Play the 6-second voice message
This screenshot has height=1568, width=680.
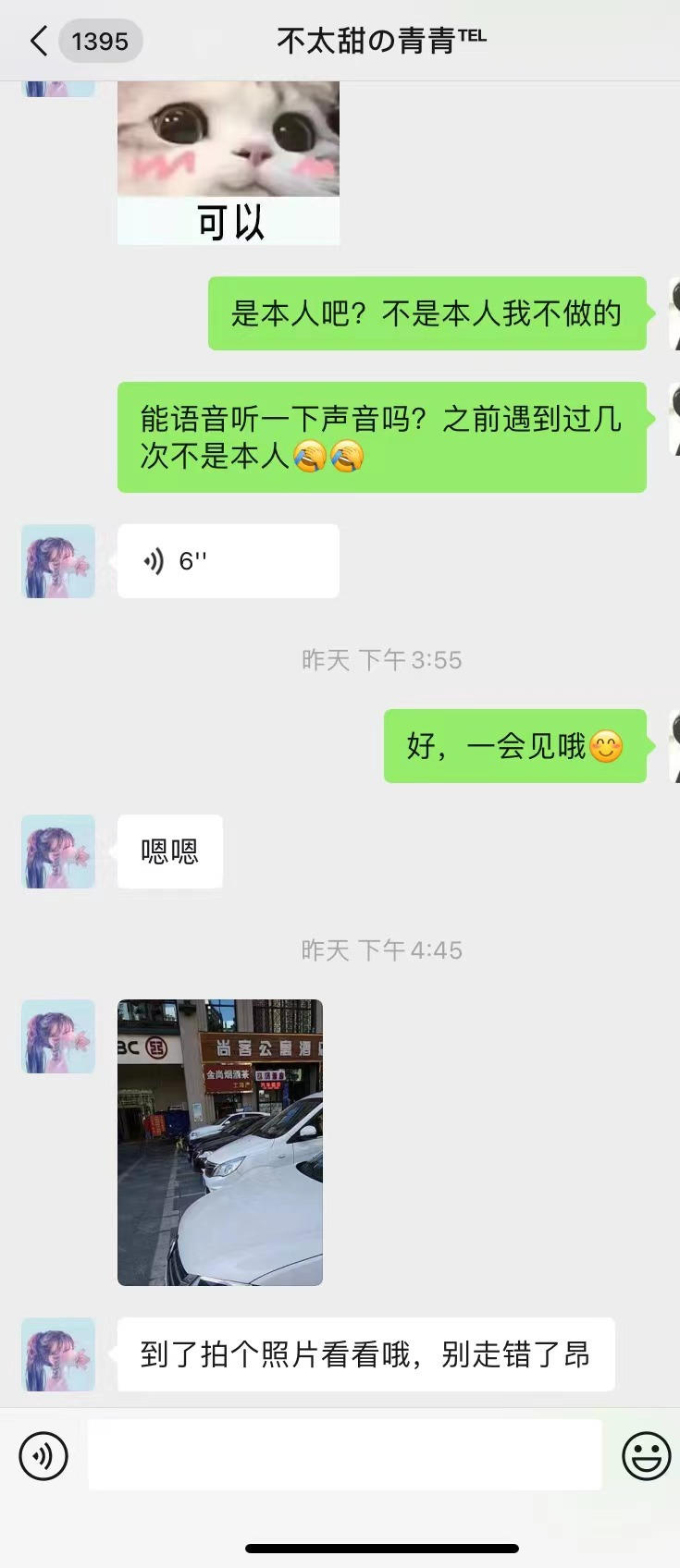tap(228, 561)
